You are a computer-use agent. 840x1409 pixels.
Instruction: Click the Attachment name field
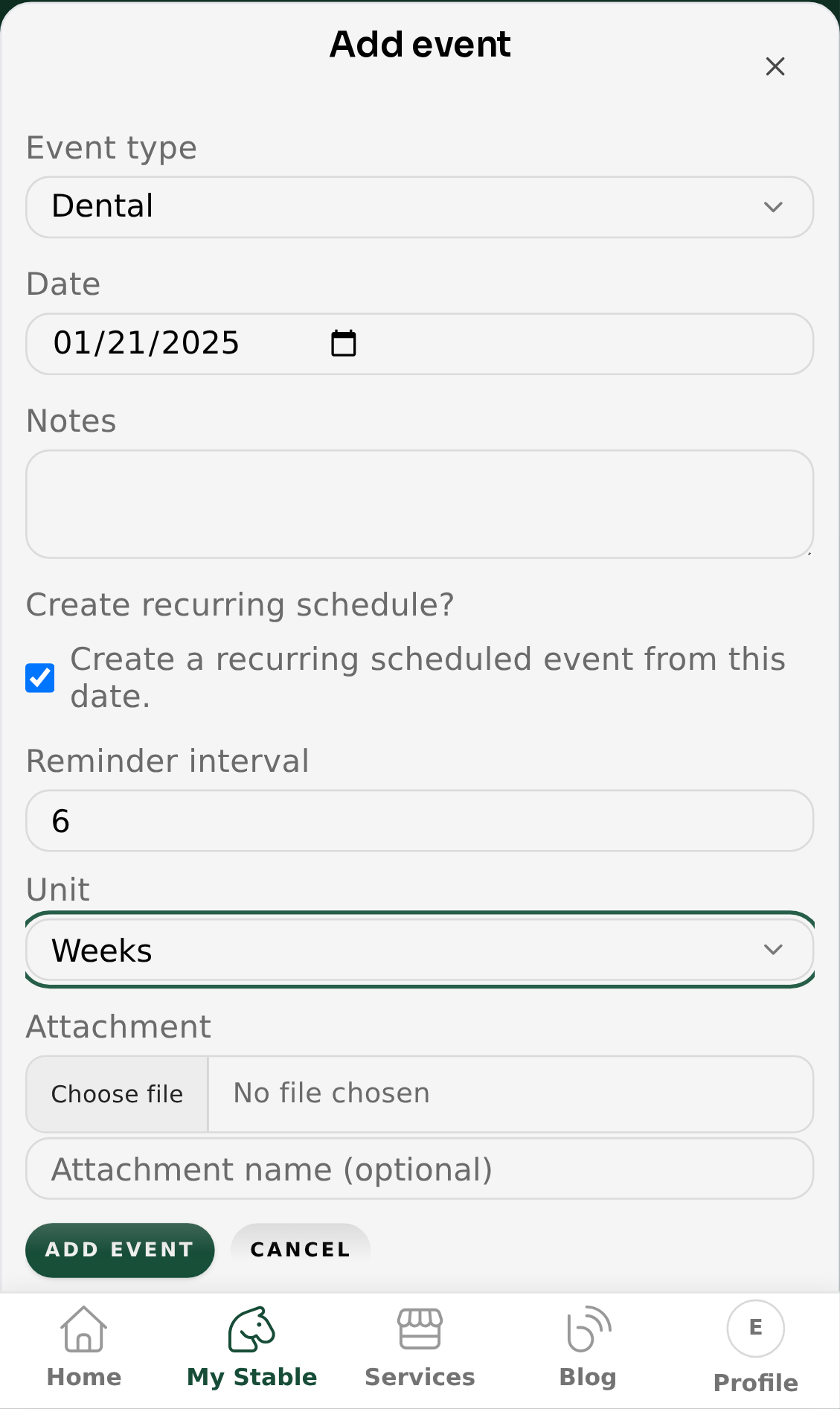(x=419, y=1169)
